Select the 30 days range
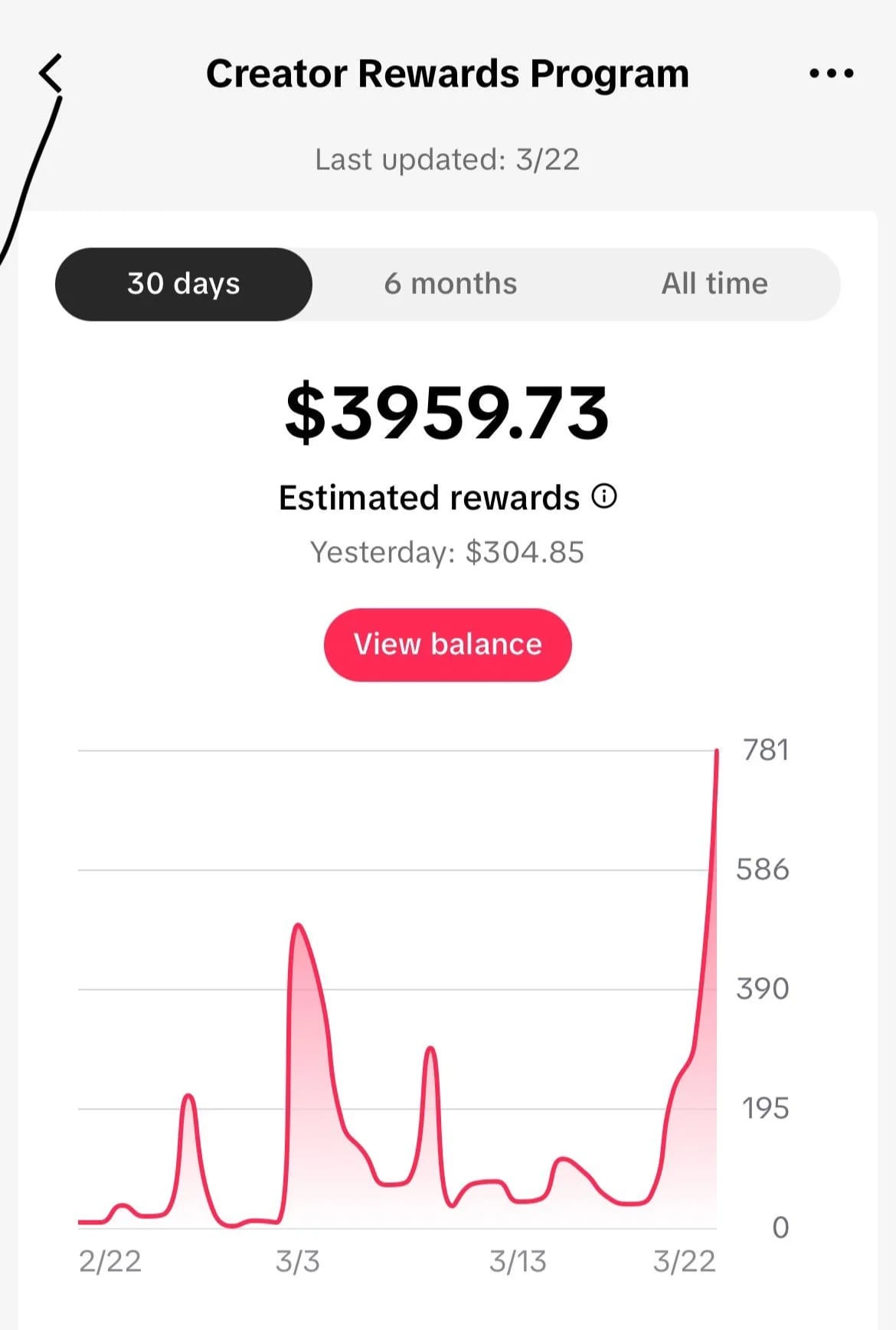 click(x=184, y=284)
